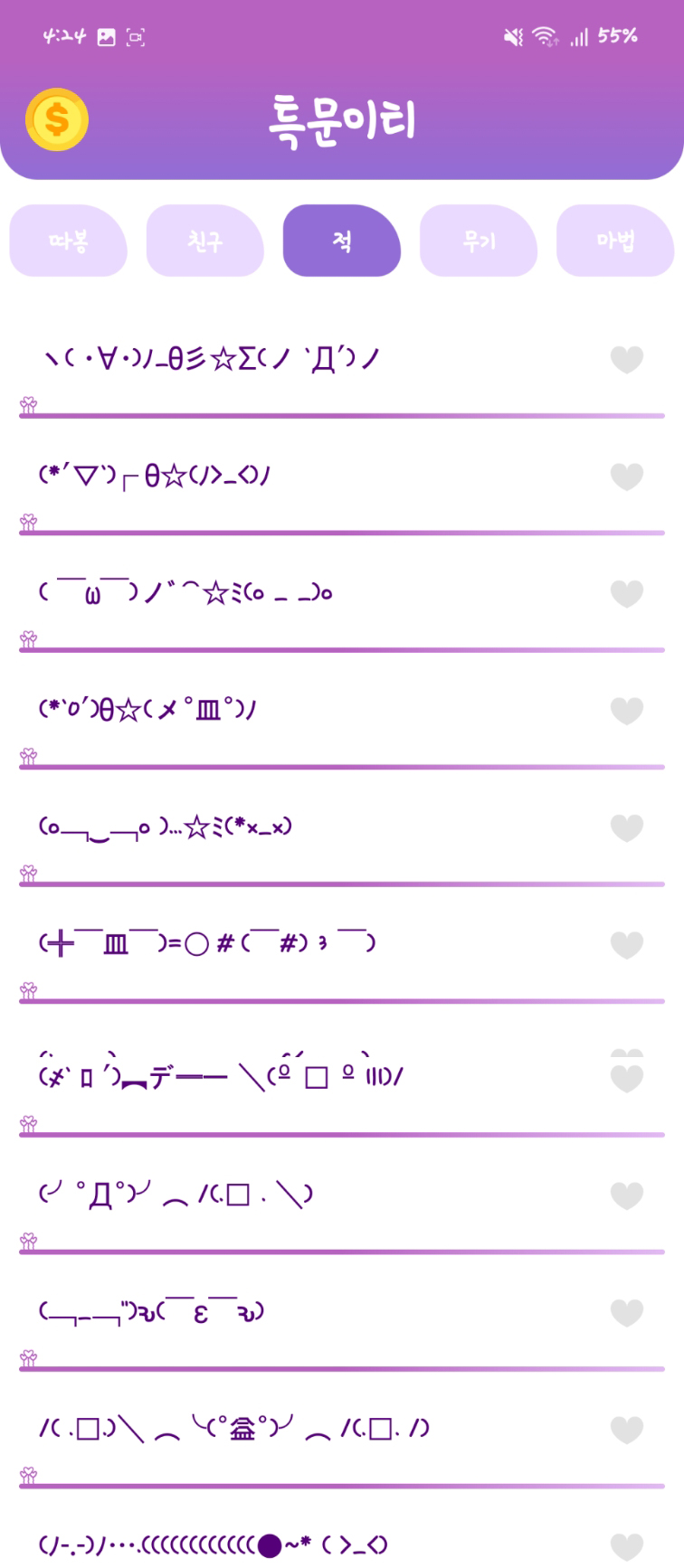Select the 적 tab
This screenshot has width=684, height=1568.
[x=341, y=241]
